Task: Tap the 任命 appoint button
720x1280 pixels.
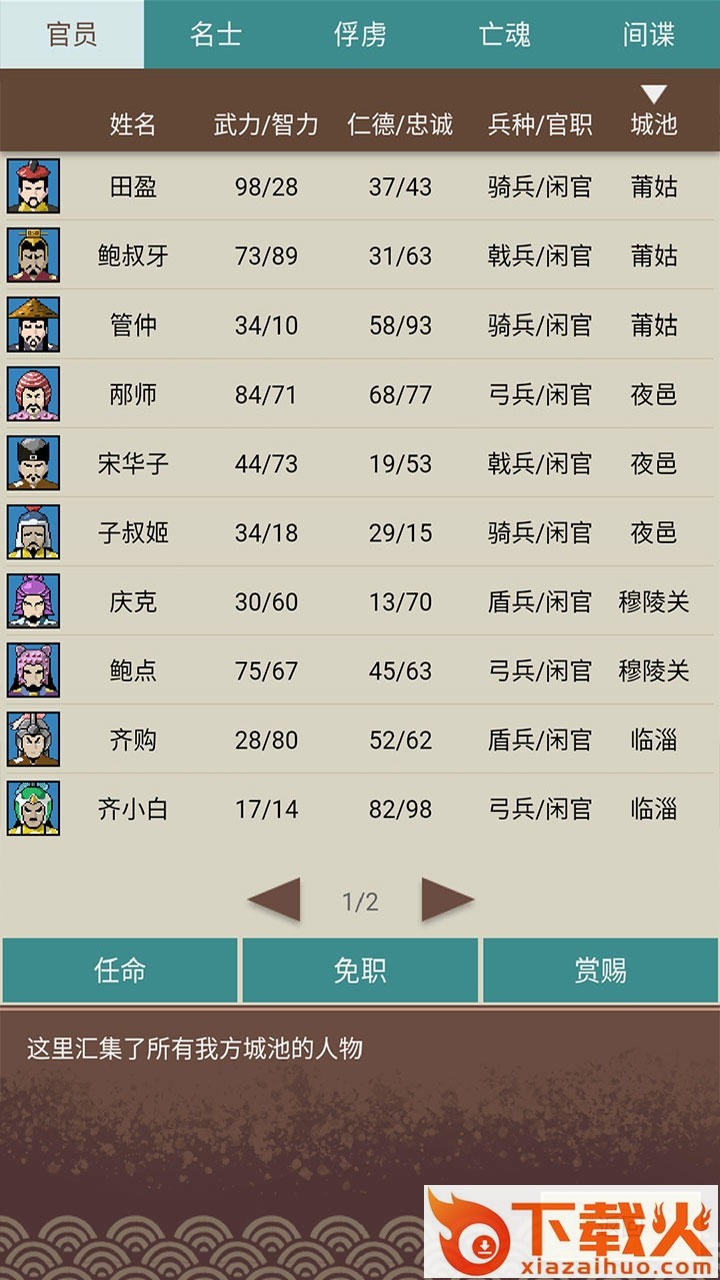Action: 120,970
